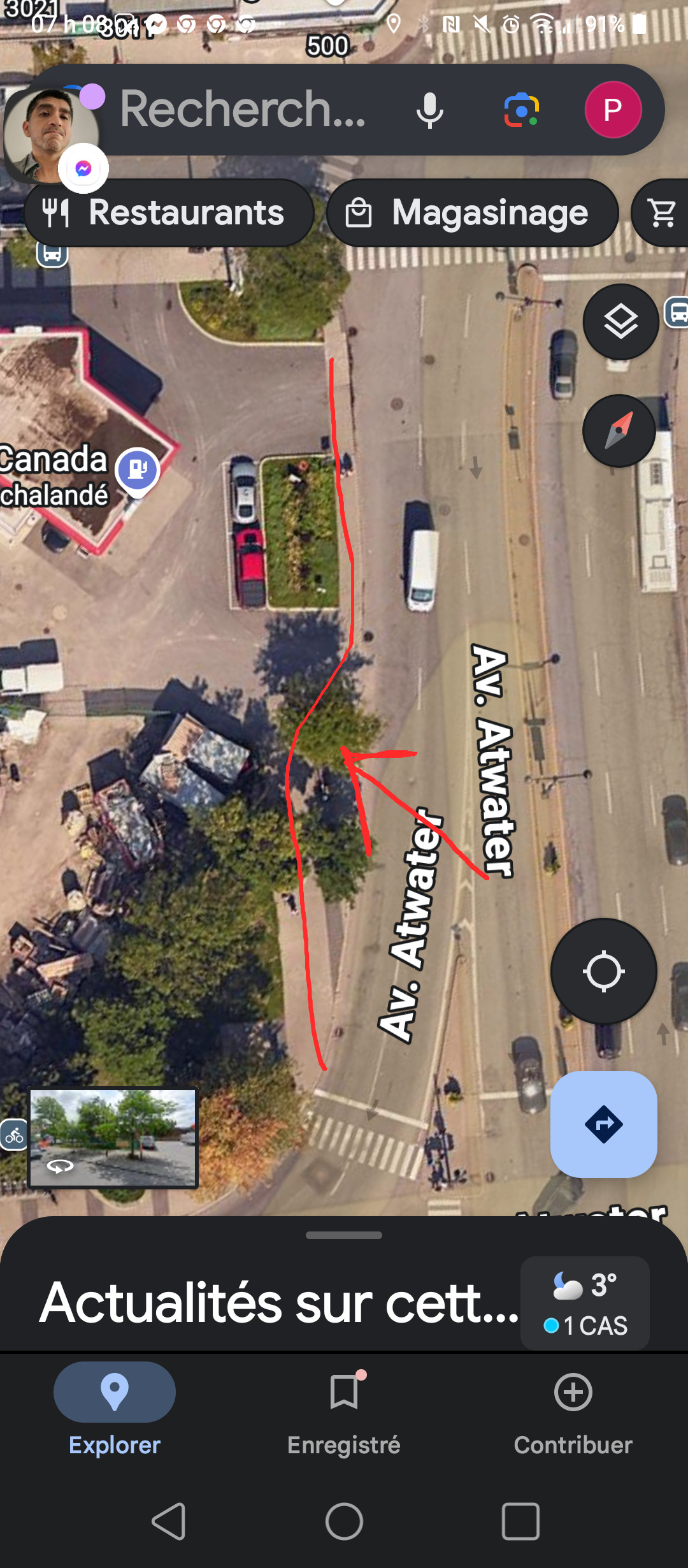Tap the shopping cart chip
The width and height of the screenshot is (688, 1568).
tap(661, 213)
